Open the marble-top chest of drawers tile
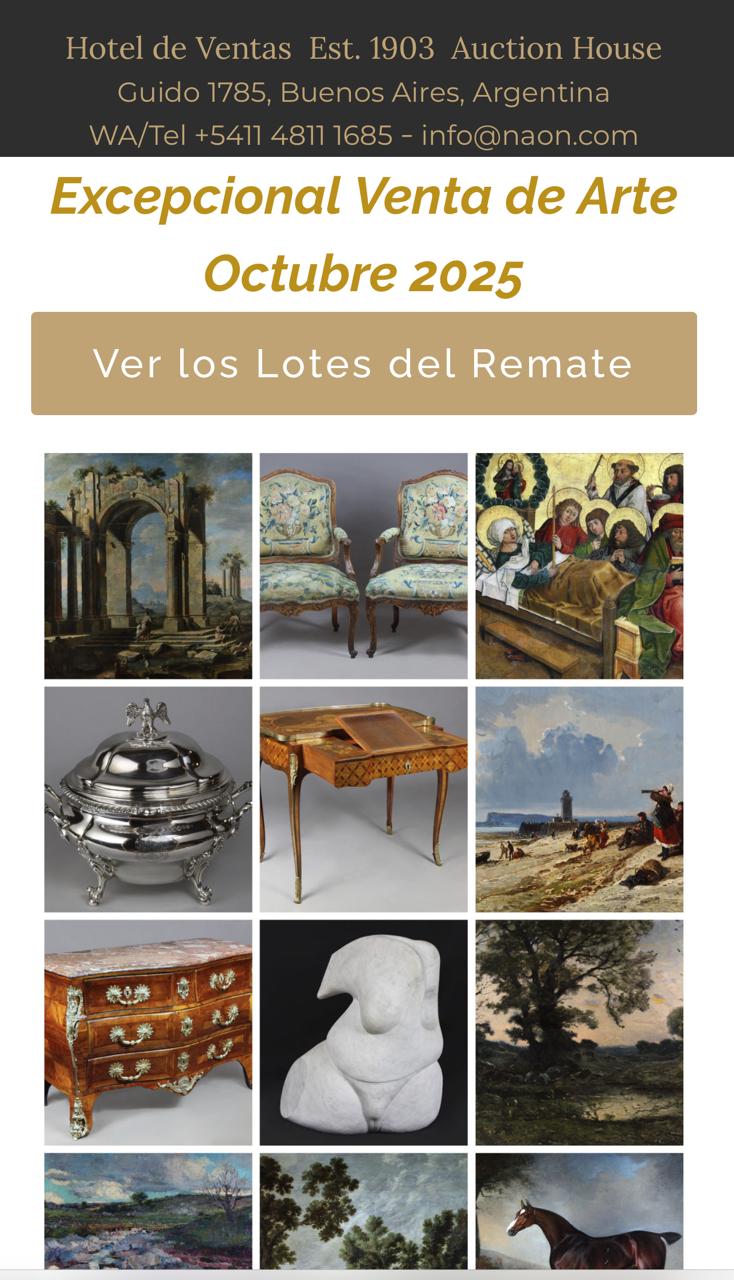Screen dimensions: 734x1280 click(x=148, y=1032)
